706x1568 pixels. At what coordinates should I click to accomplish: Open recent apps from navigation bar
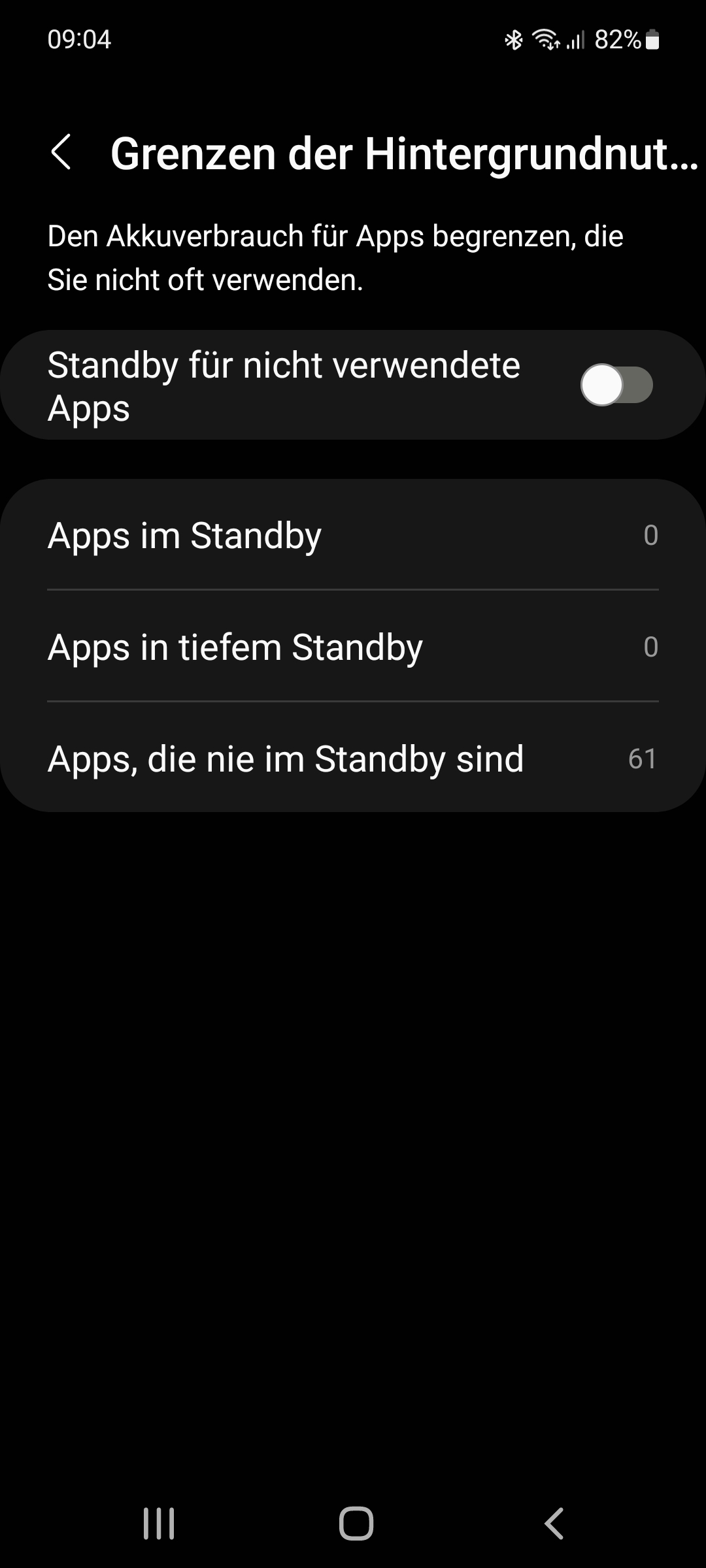pyautogui.click(x=159, y=1524)
